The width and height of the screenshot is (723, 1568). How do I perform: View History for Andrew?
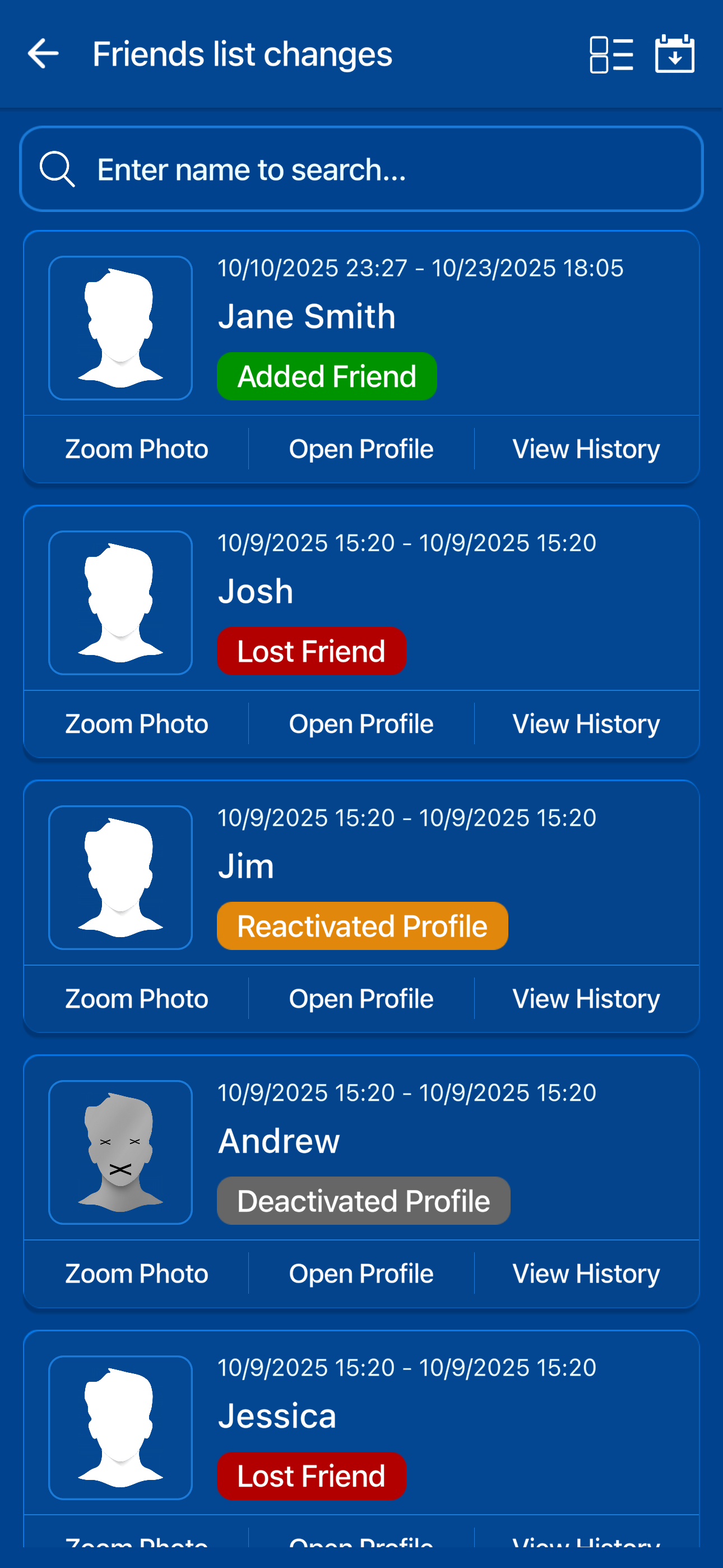586,1274
